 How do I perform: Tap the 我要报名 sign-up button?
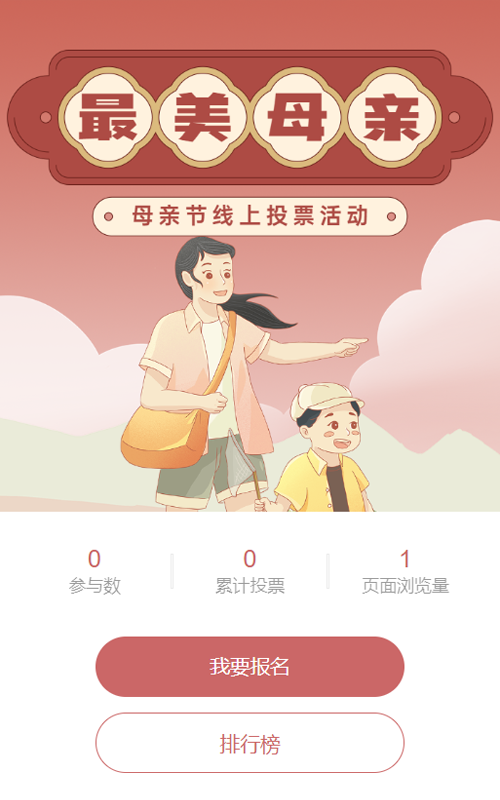[249, 666]
